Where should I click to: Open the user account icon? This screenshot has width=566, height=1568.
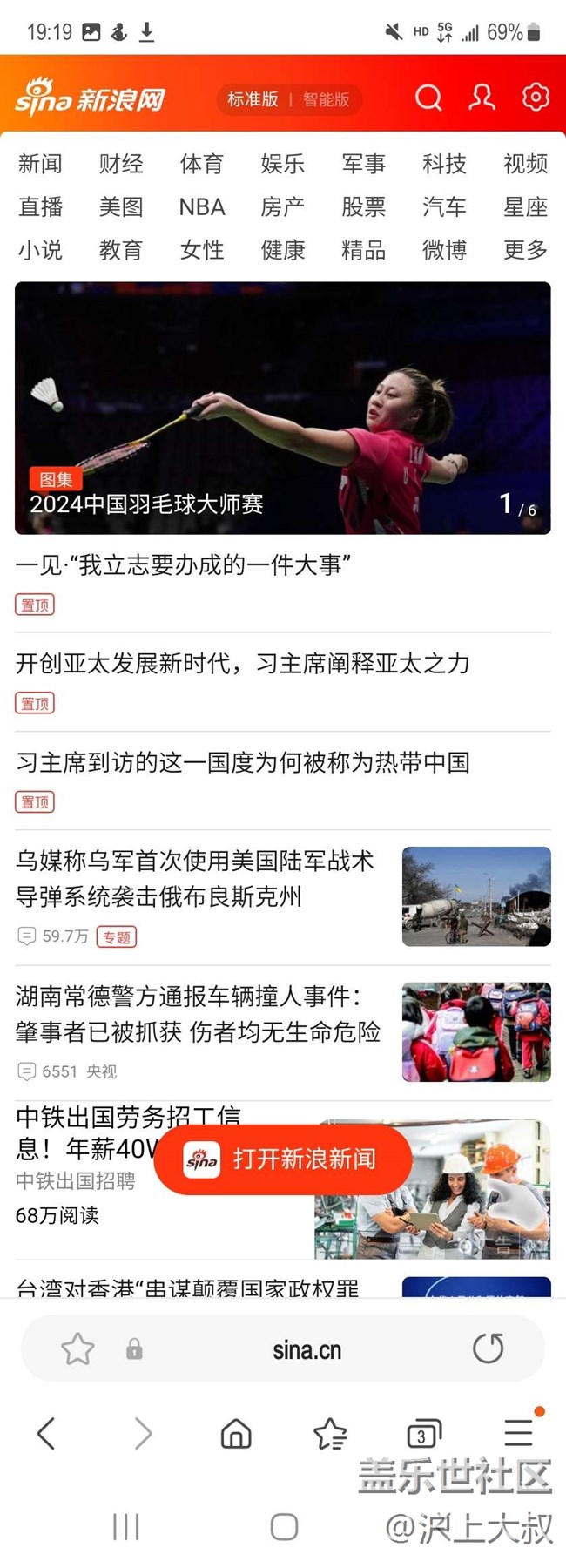[482, 98]
